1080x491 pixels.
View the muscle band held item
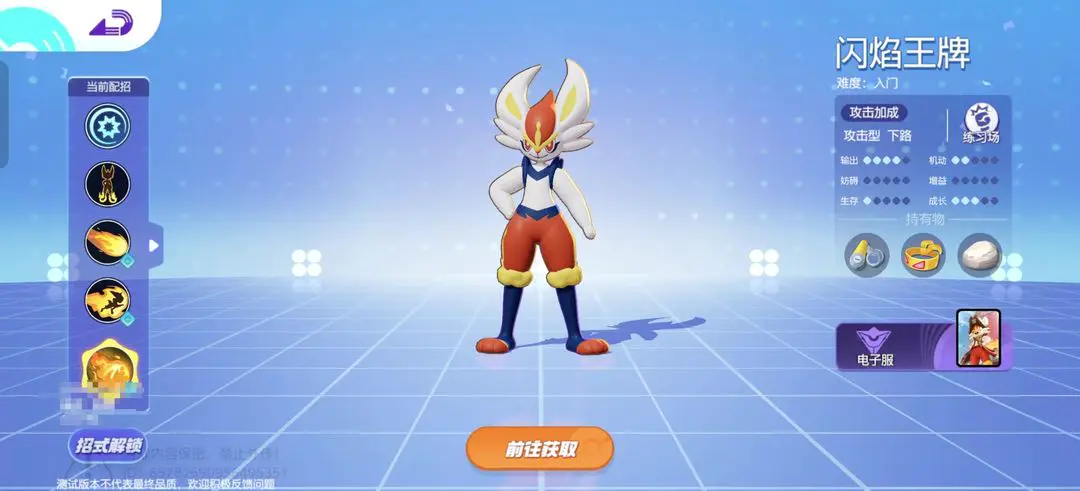pos(866,255)
